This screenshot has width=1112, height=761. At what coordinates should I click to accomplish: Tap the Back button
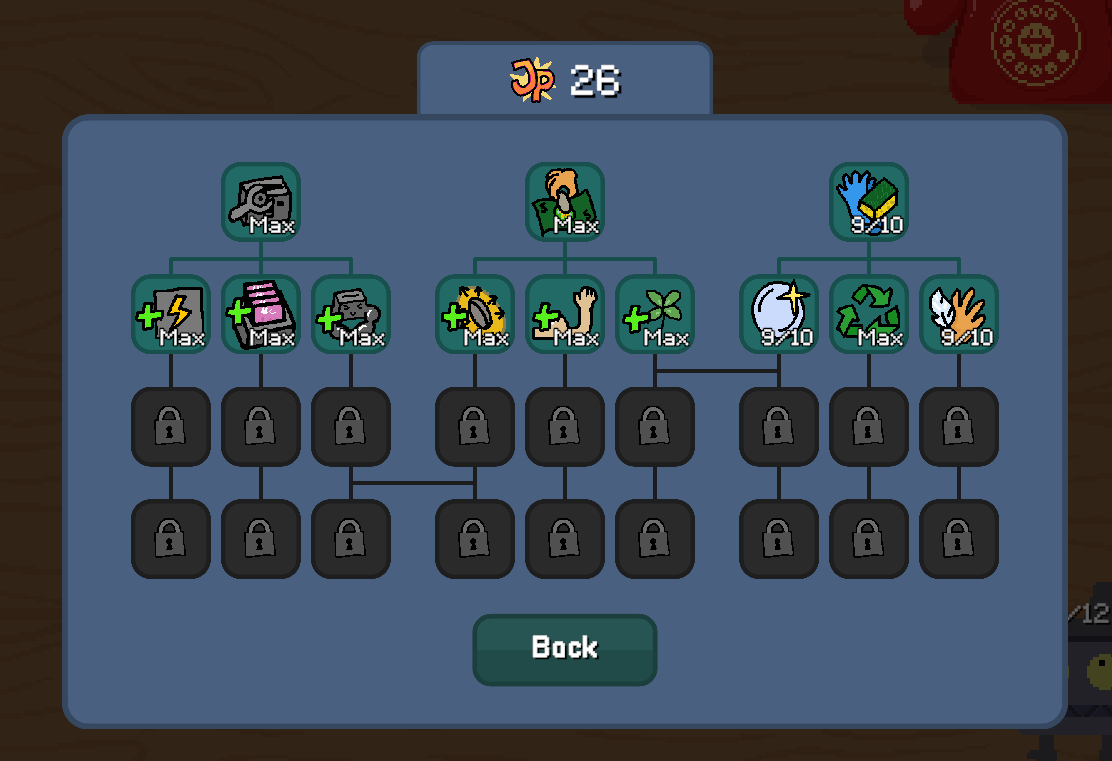(564, 649)
